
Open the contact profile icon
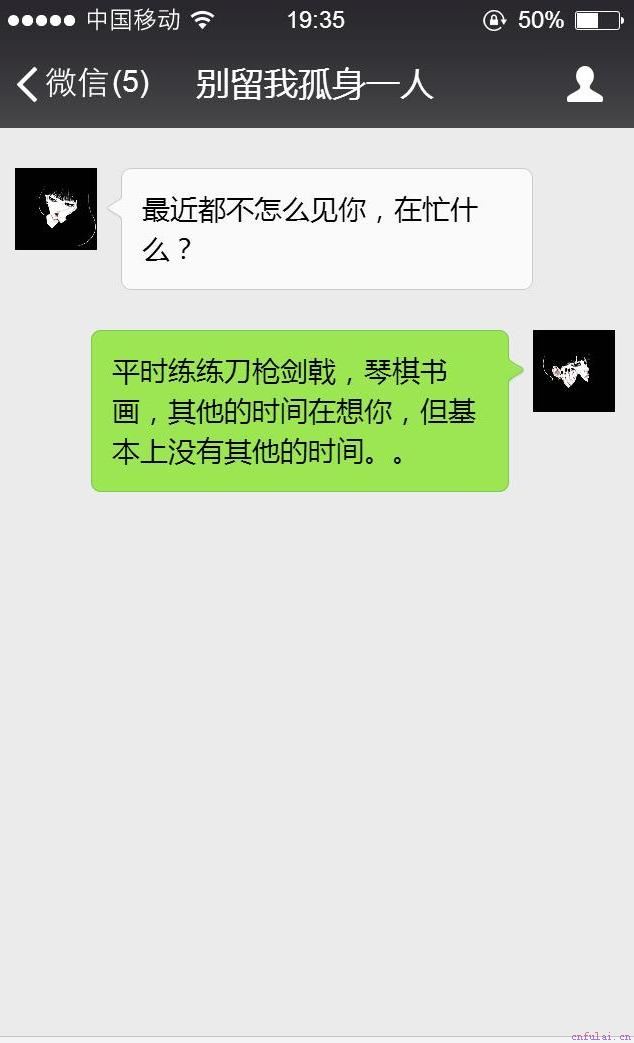584,84
